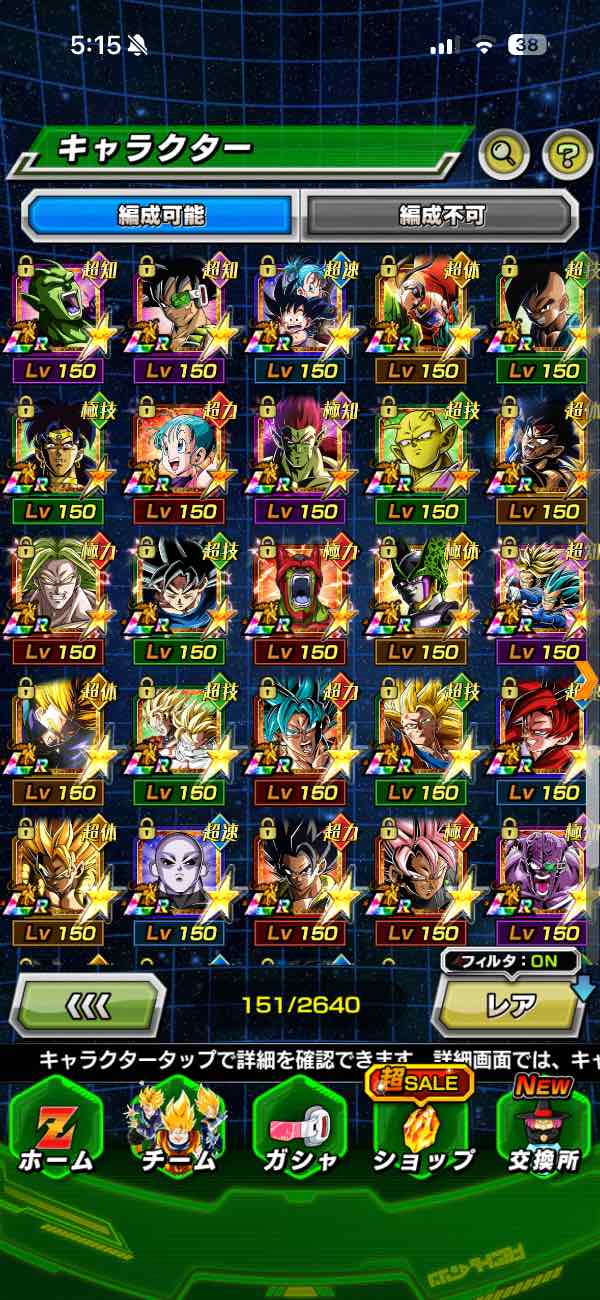Viewport: 600px width, 1300px height.
Task: Tap the orange arrow at the right edge
Action: [x=588, y=680]
